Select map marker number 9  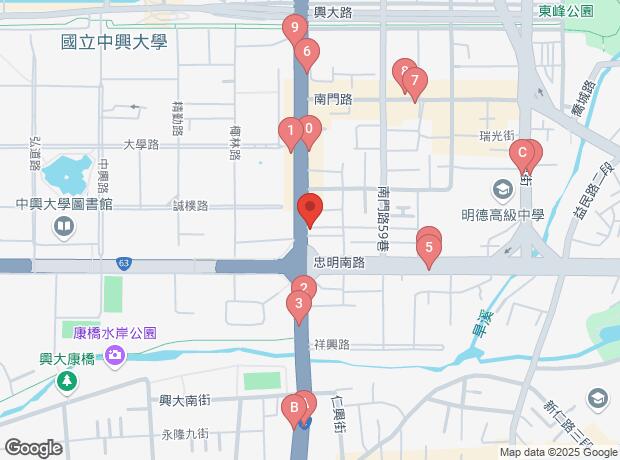293,28
